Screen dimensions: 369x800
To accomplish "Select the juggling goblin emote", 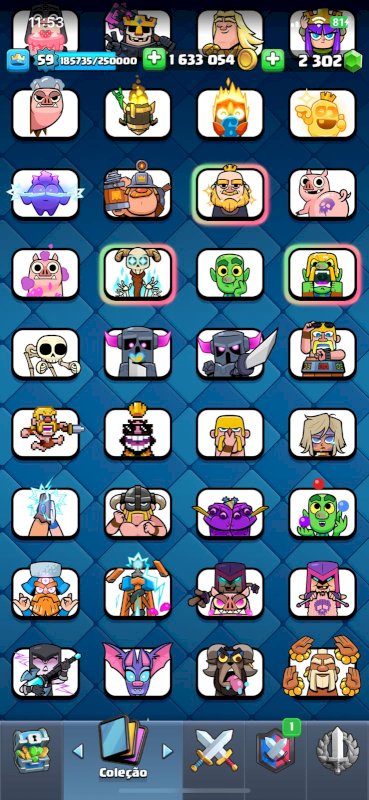I will click(323, 511).
